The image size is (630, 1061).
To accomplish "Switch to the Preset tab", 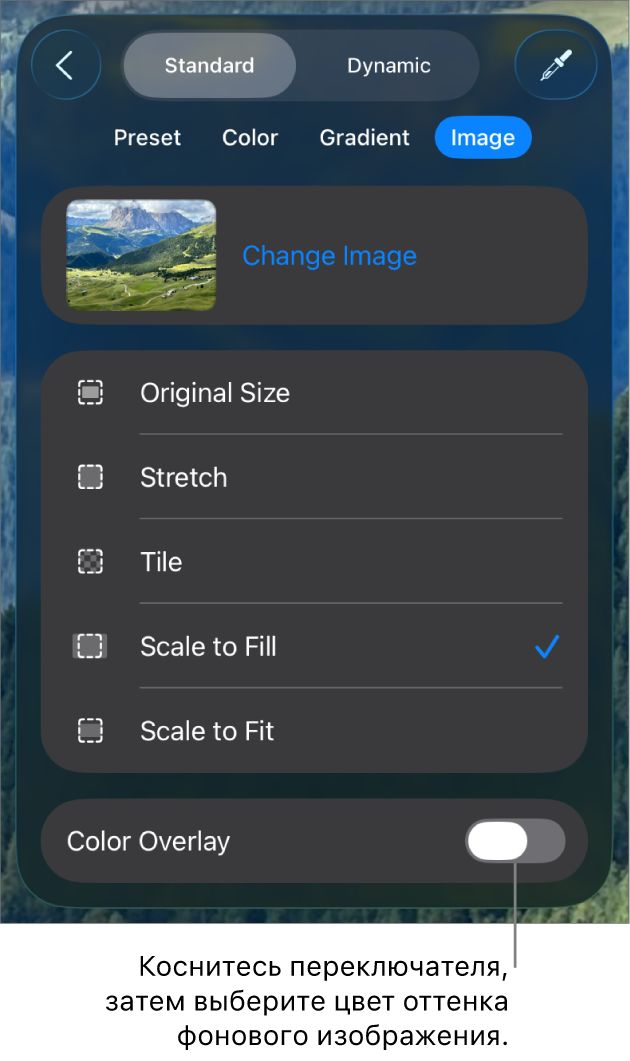I will pos(147,138).
